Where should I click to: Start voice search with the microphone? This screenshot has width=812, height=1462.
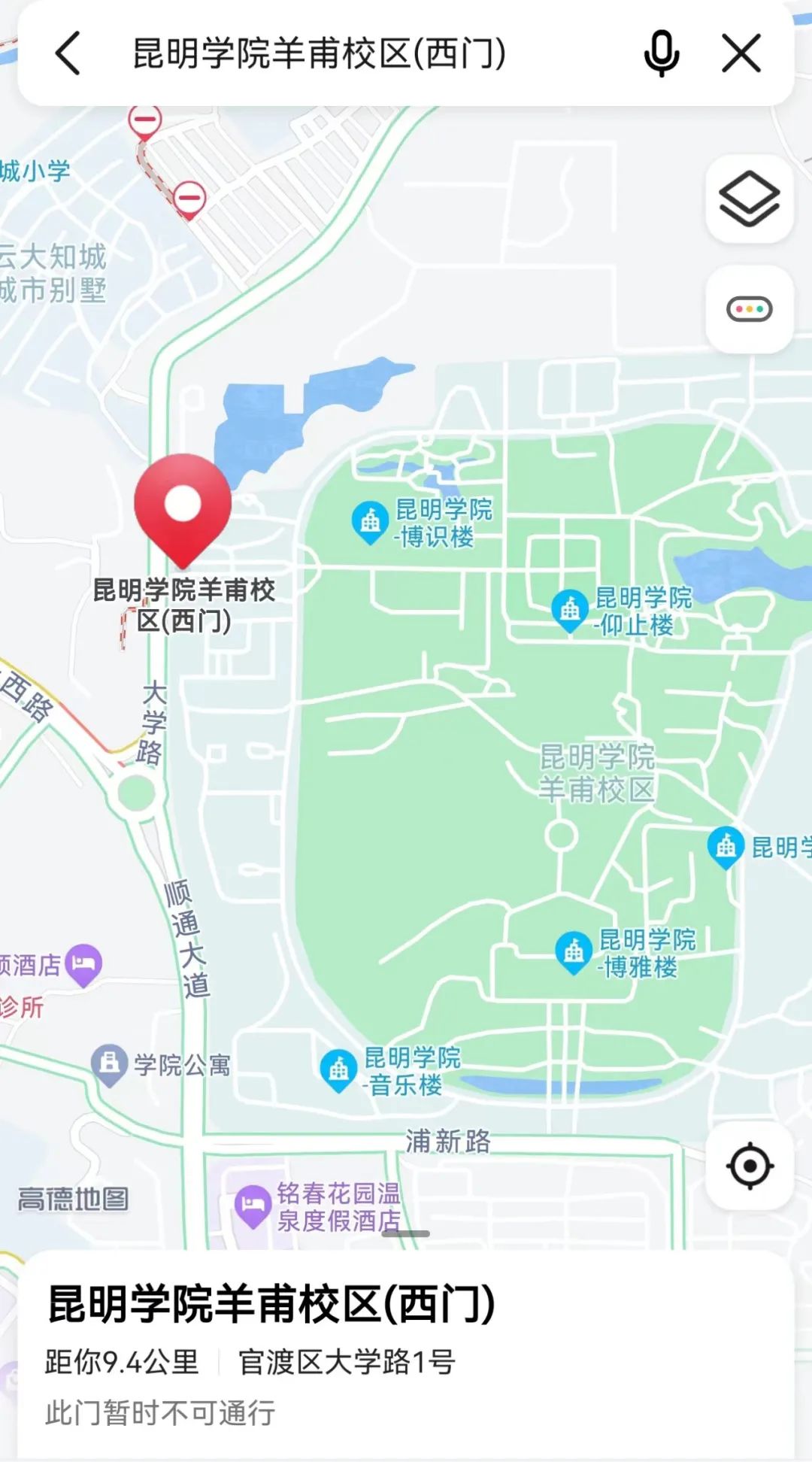(662, 53)
